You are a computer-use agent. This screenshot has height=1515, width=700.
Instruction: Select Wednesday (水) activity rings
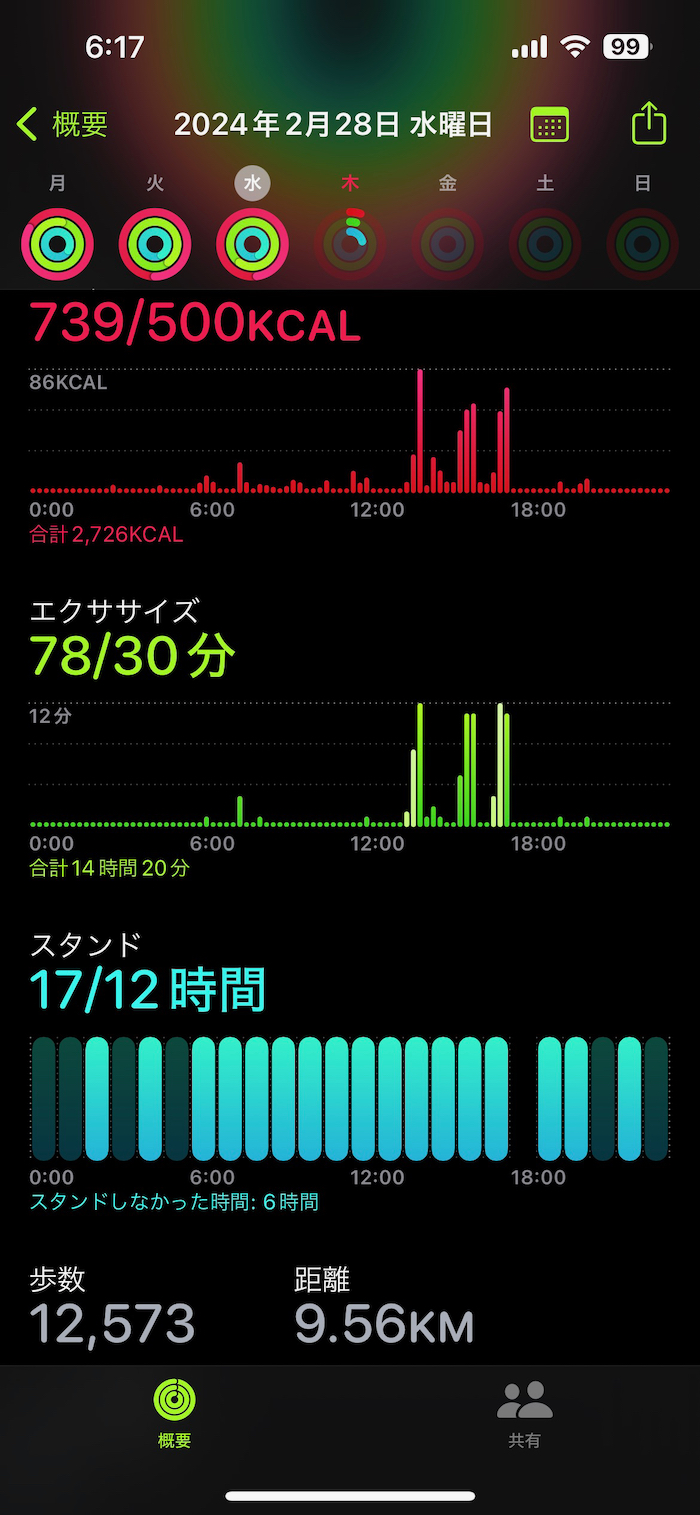[x=252, y=243]
